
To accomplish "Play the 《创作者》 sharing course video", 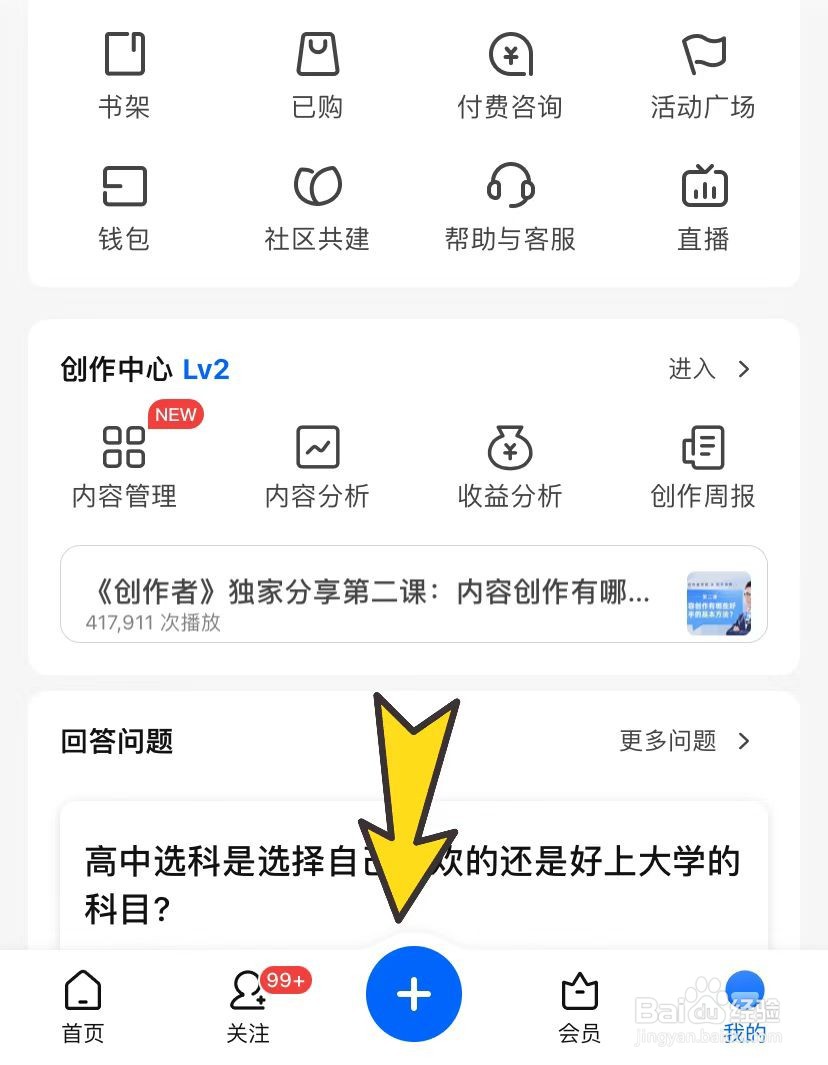I will [413, 595].
